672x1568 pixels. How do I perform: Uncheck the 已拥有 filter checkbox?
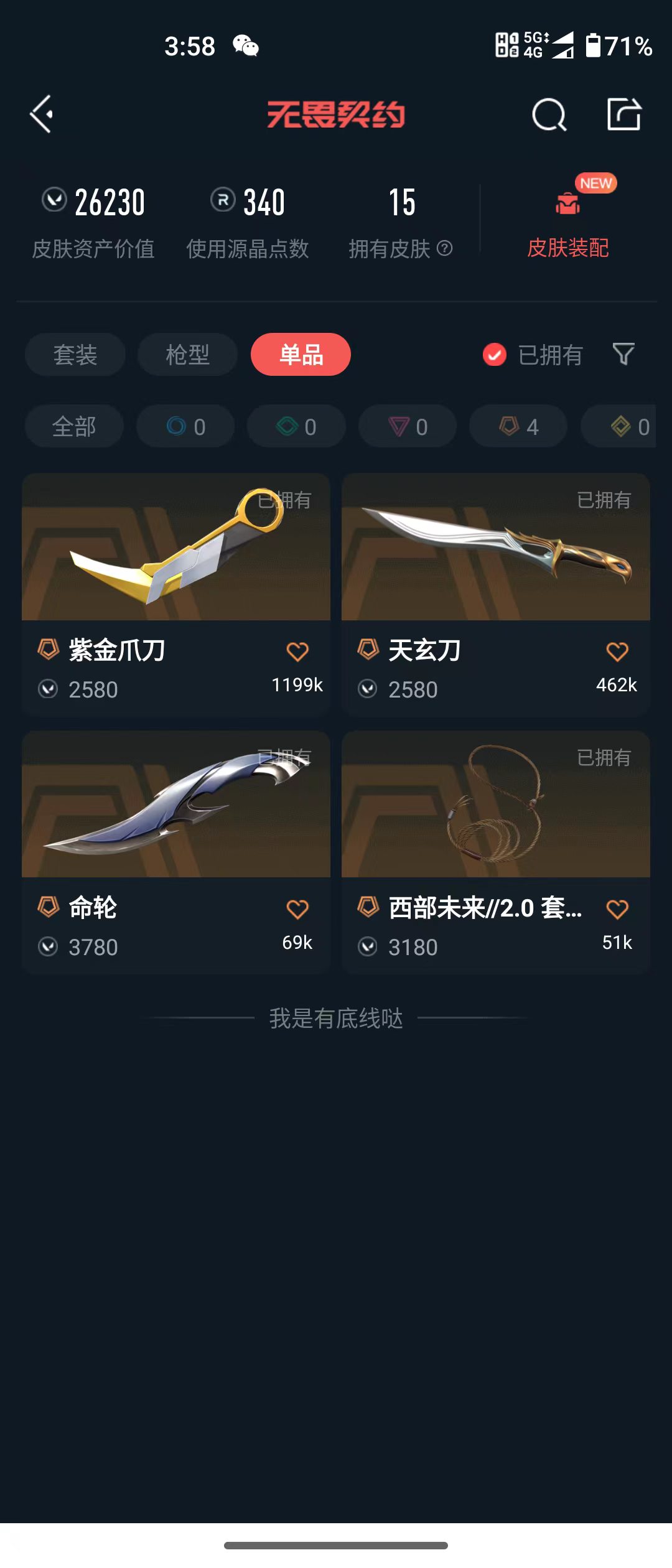495,355
